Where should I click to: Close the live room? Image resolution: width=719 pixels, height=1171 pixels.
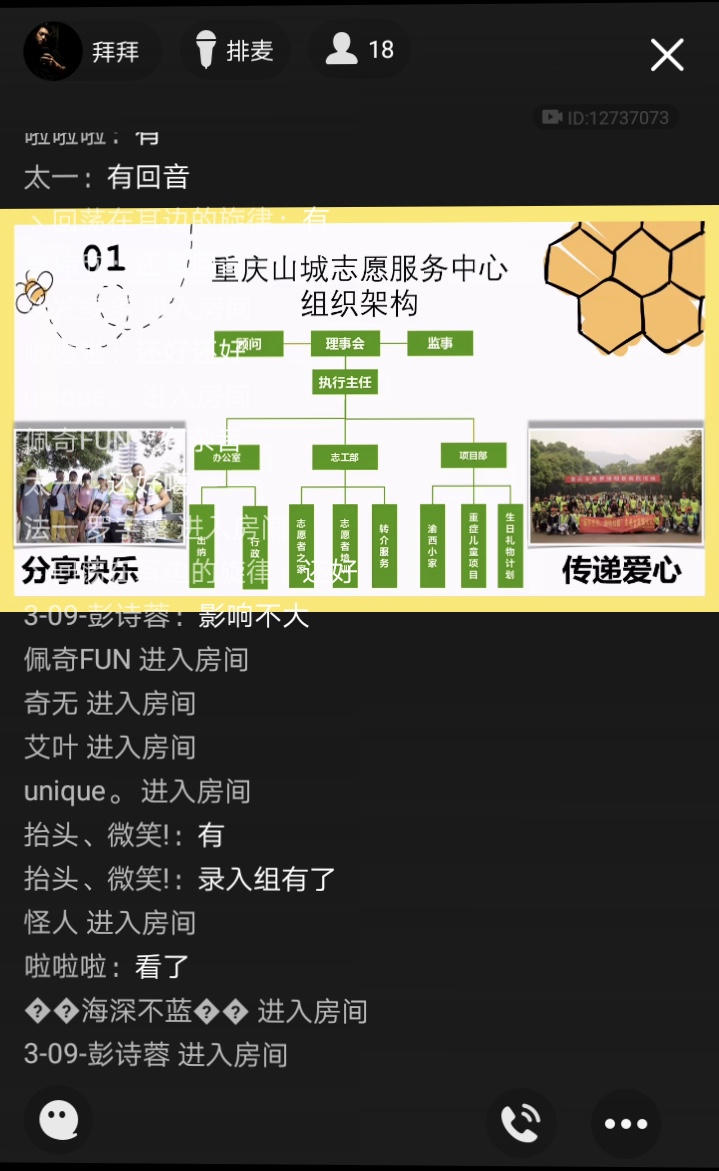click(x=667, y=55)
